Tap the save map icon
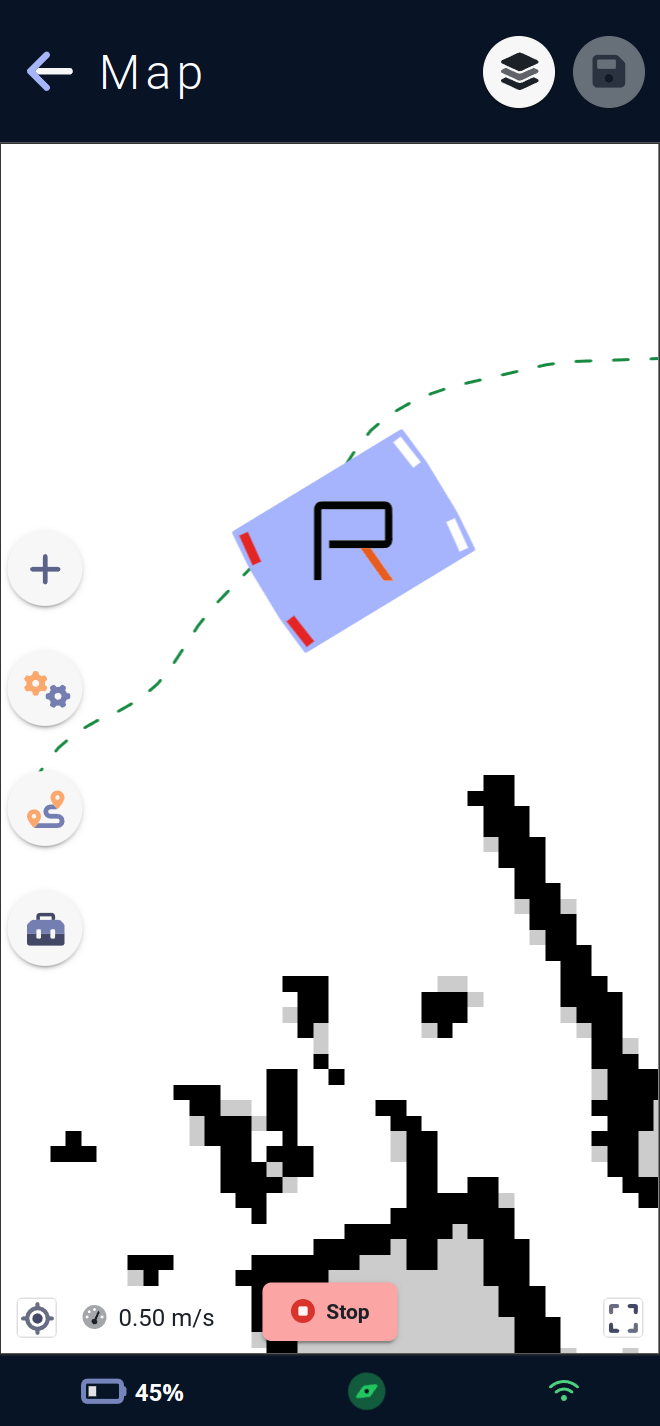This screenshot has height=1426, width=660. click(609, 72)
